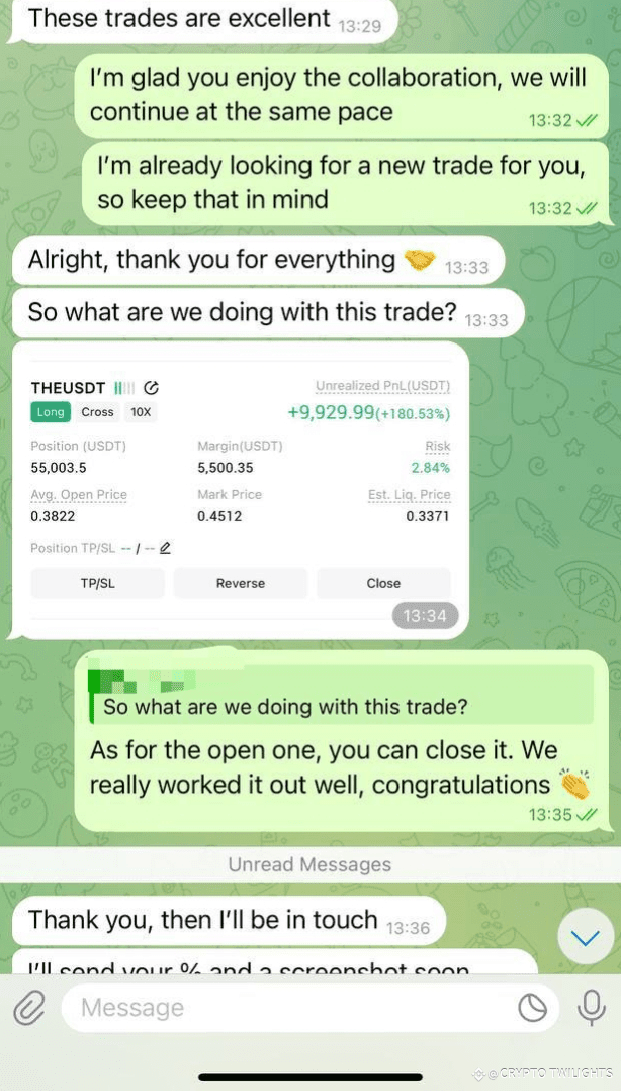The image size is (621, 1091).
Task: Open the sticker panel icon
Action: coord(533,1008)
